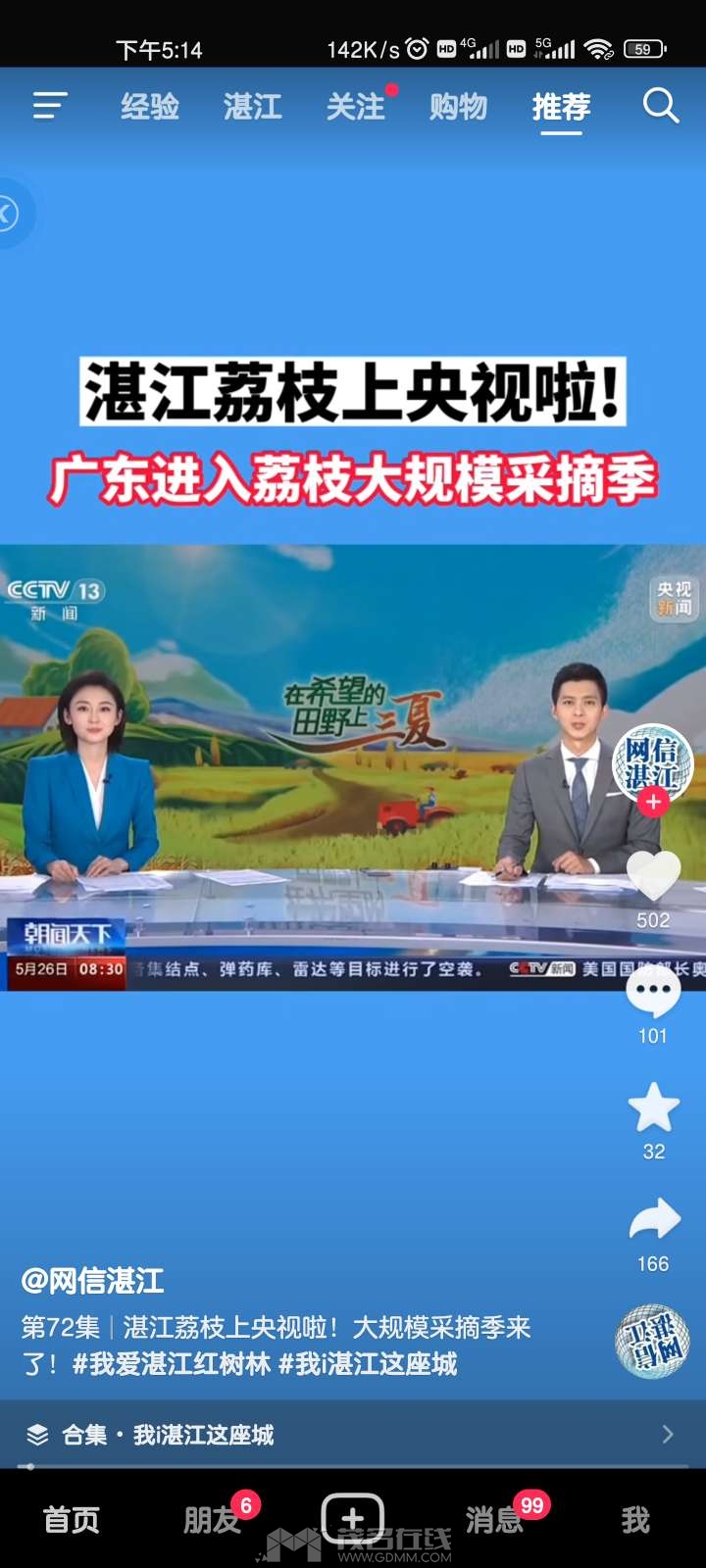Open the 关注 following tab

point(355,106)
